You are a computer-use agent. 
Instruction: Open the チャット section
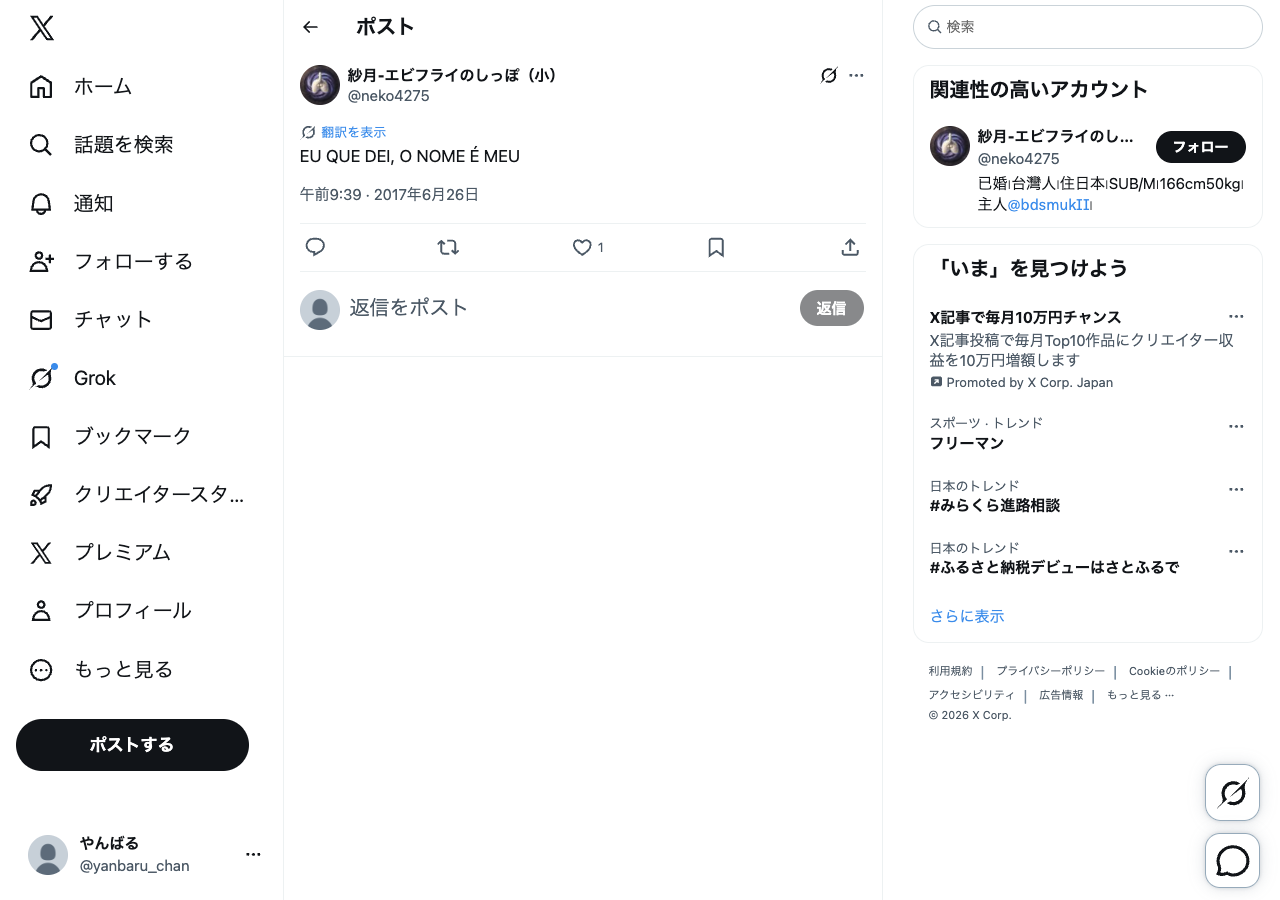[112, 320]
